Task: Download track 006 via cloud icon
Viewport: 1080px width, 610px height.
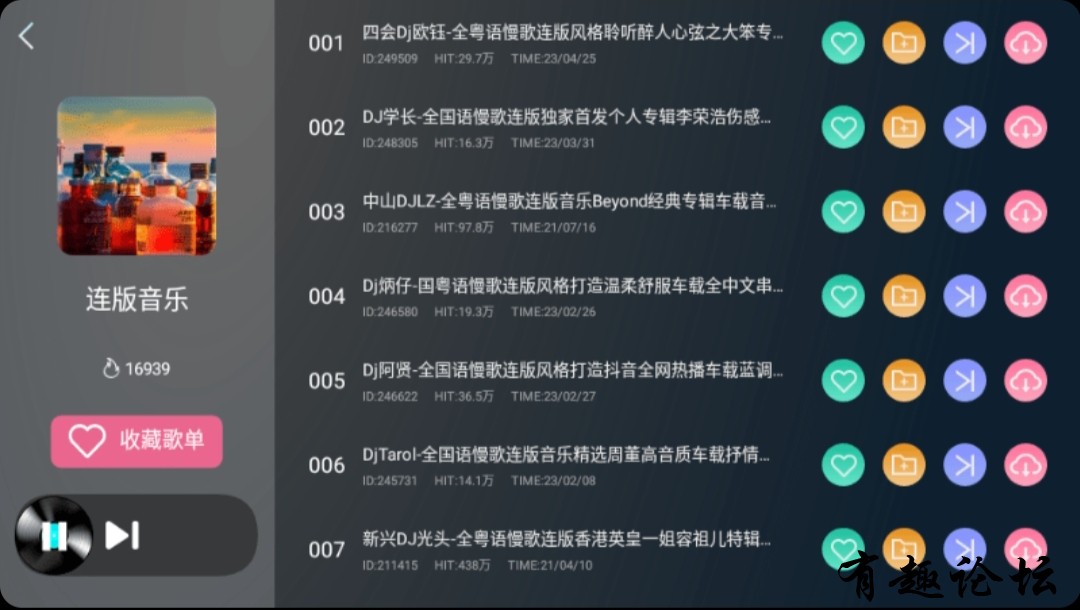Action: click(x=1026, y=464)
